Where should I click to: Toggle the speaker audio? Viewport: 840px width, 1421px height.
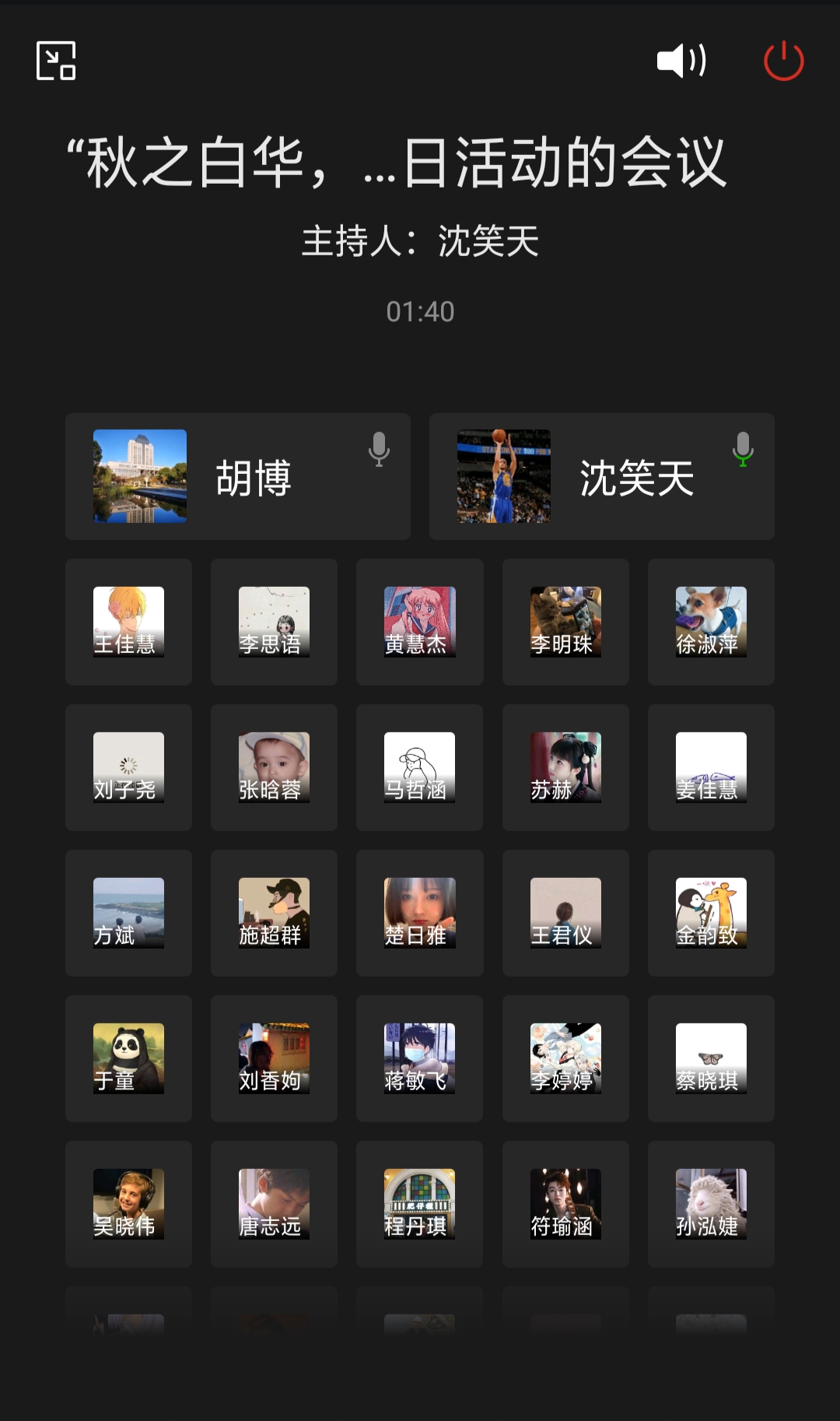(681, 61)
